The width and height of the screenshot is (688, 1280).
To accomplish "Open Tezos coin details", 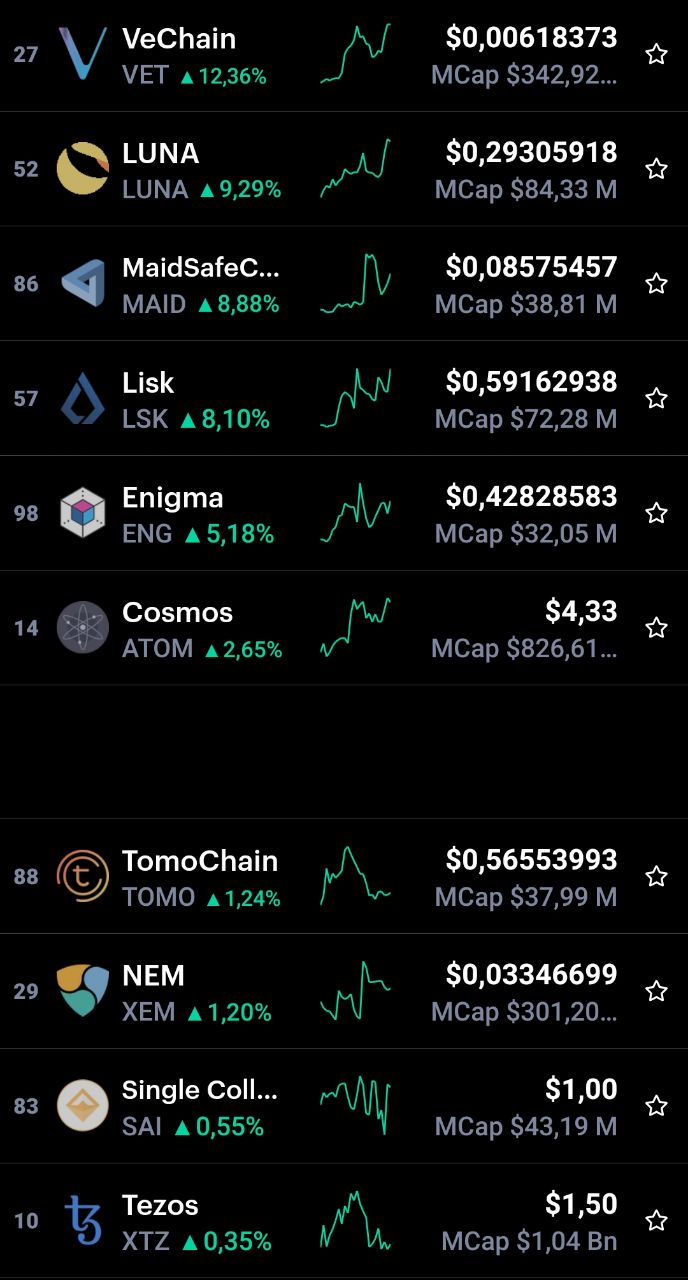I will pyautogui.click(x=344, y=1222).
